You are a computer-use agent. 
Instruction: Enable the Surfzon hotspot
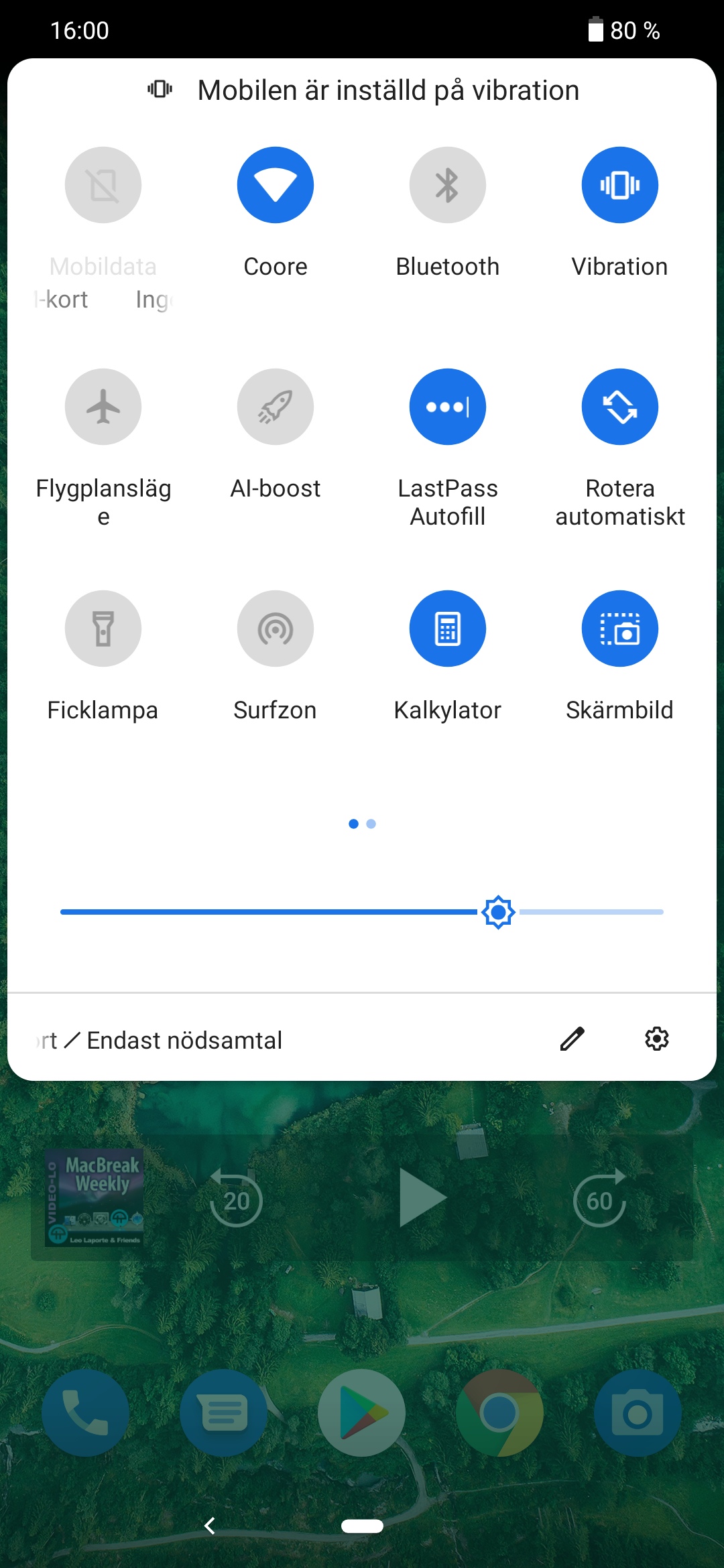[x=275, y=629]
